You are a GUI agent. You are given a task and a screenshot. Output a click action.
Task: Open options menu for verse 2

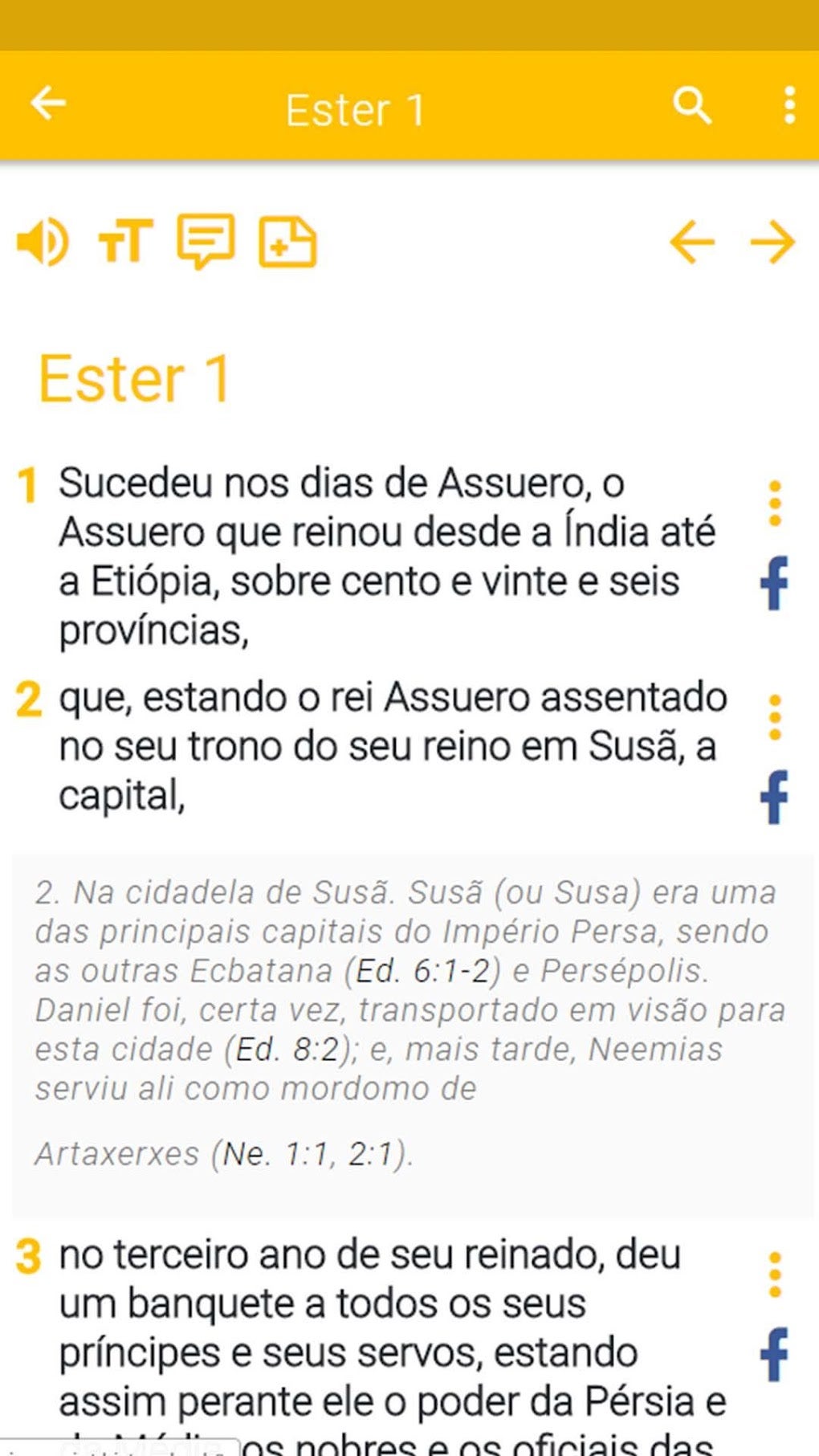[x=775, y=717]
